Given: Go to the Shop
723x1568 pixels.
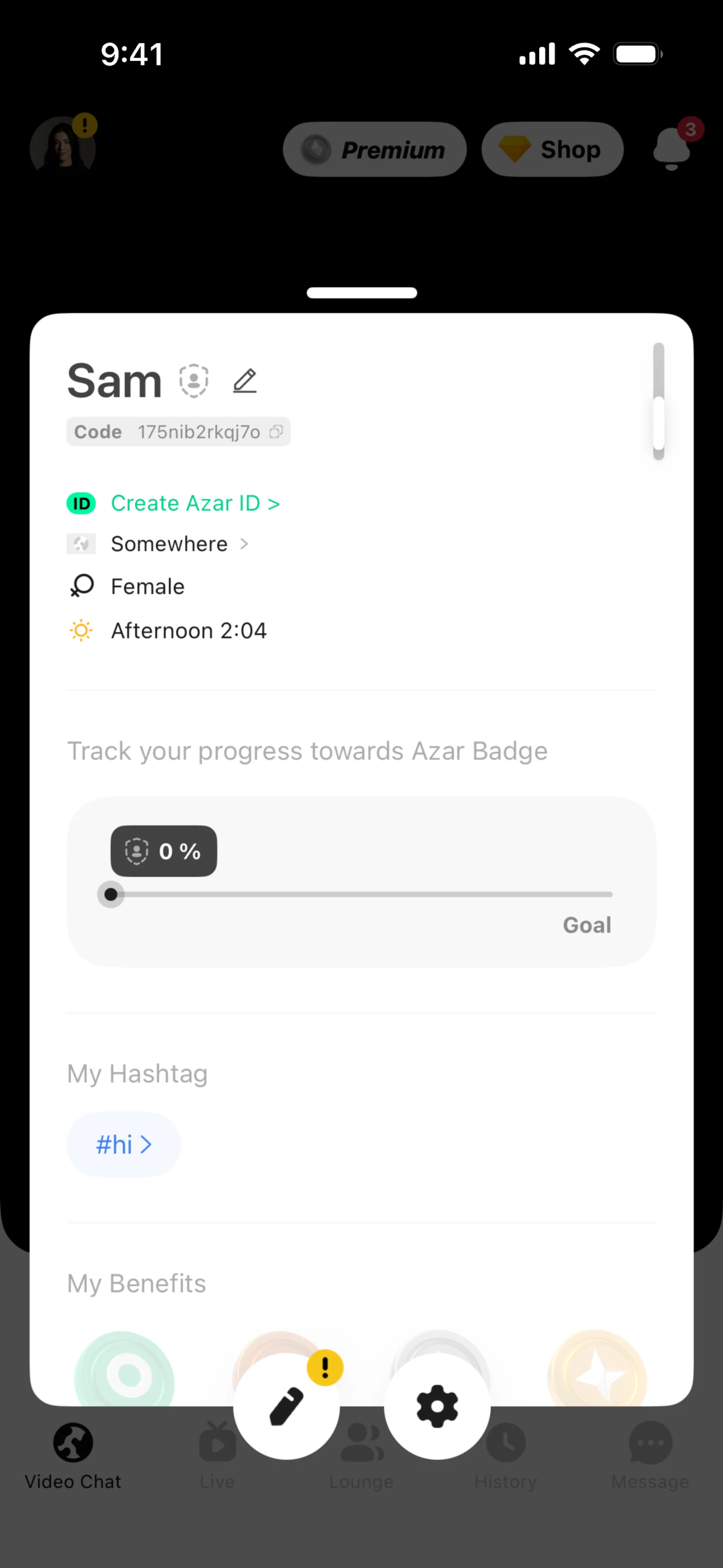Looking at the screenshot, I should pos(552,150).
